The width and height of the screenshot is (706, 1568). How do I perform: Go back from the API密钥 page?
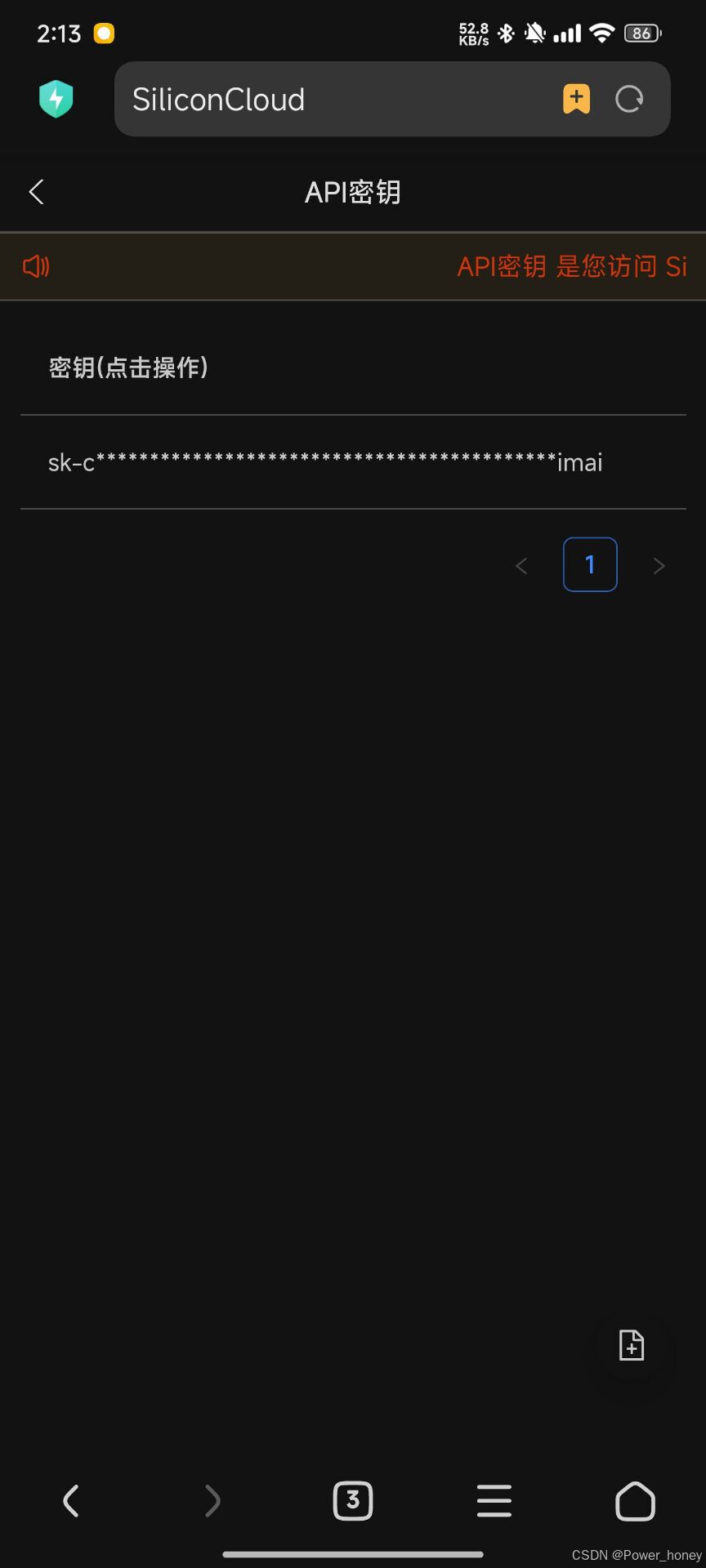pyautogui.click(x=36, y=192)
